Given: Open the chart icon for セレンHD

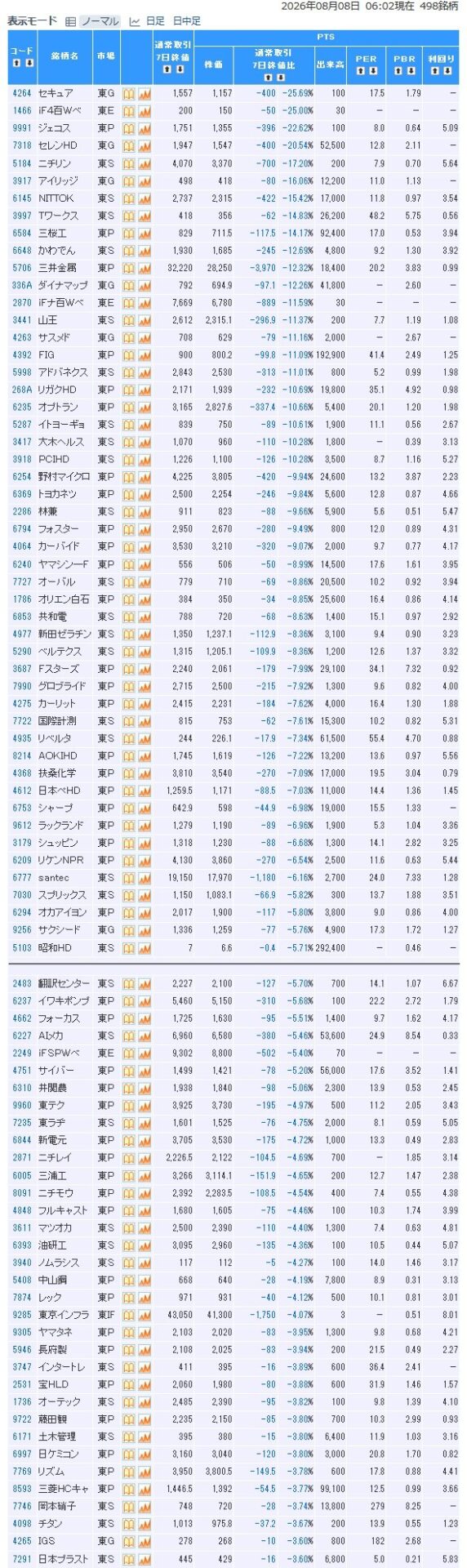Looking at the screenshot, I should (145, 145).
